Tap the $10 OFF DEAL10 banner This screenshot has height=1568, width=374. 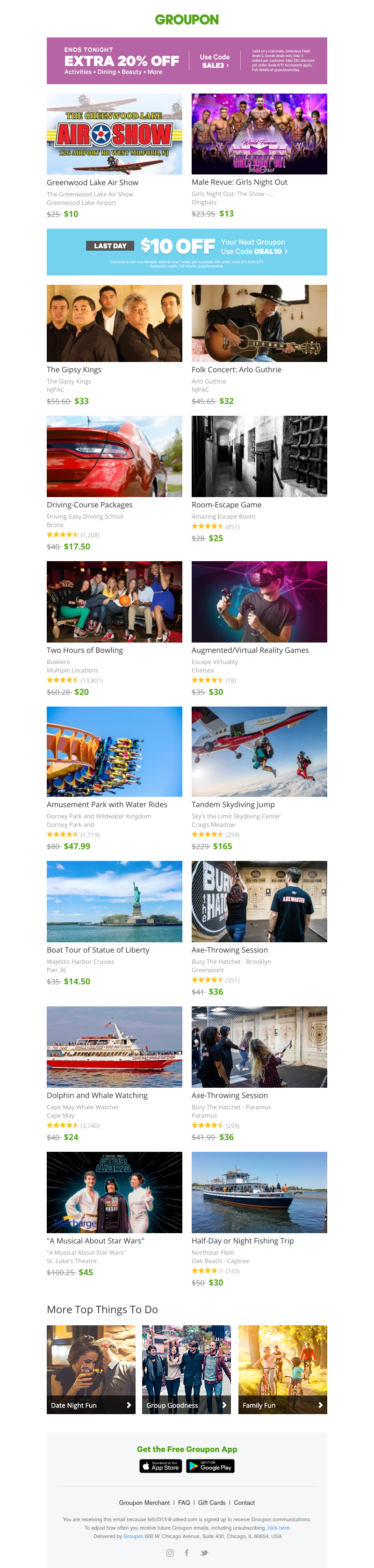(x=187, y=252)
